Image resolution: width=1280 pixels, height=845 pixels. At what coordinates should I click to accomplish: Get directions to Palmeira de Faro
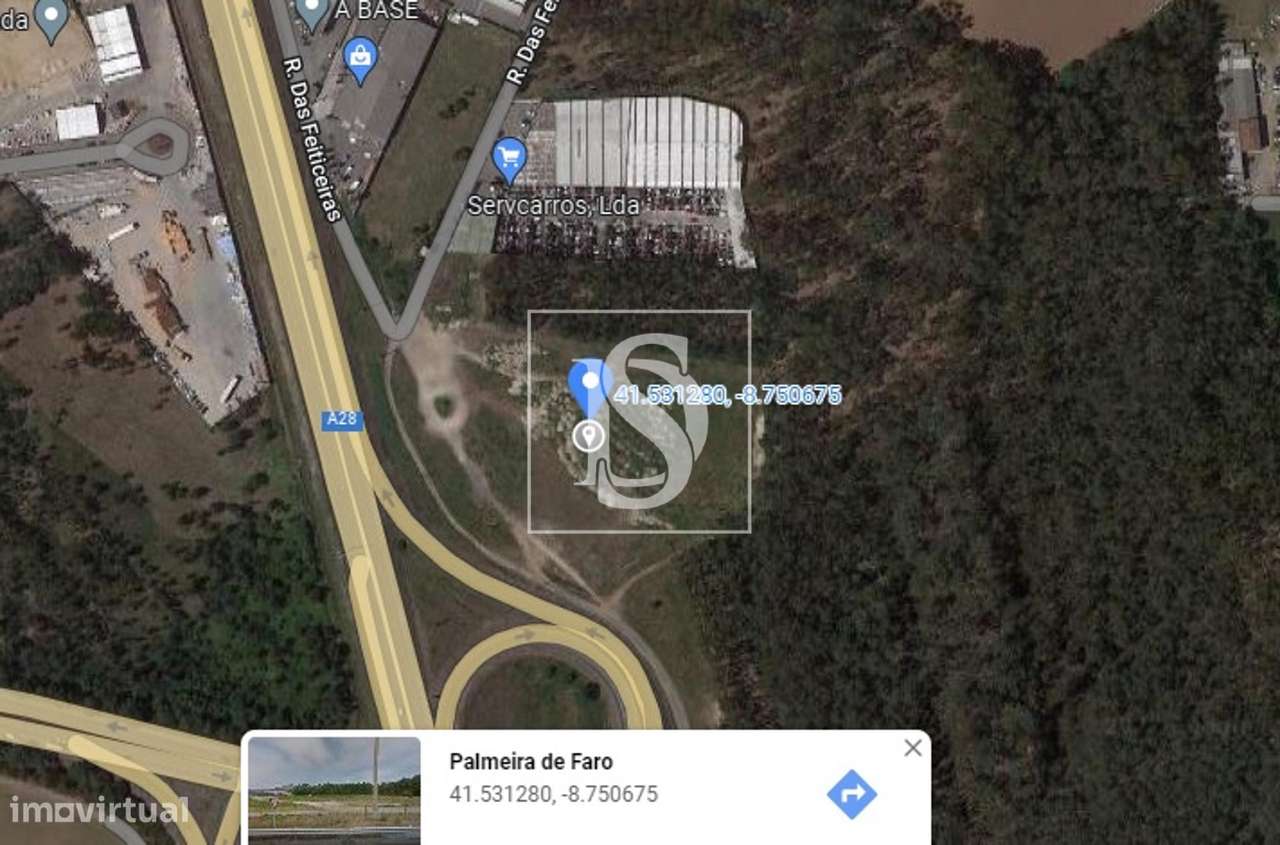tap(851, 795)
